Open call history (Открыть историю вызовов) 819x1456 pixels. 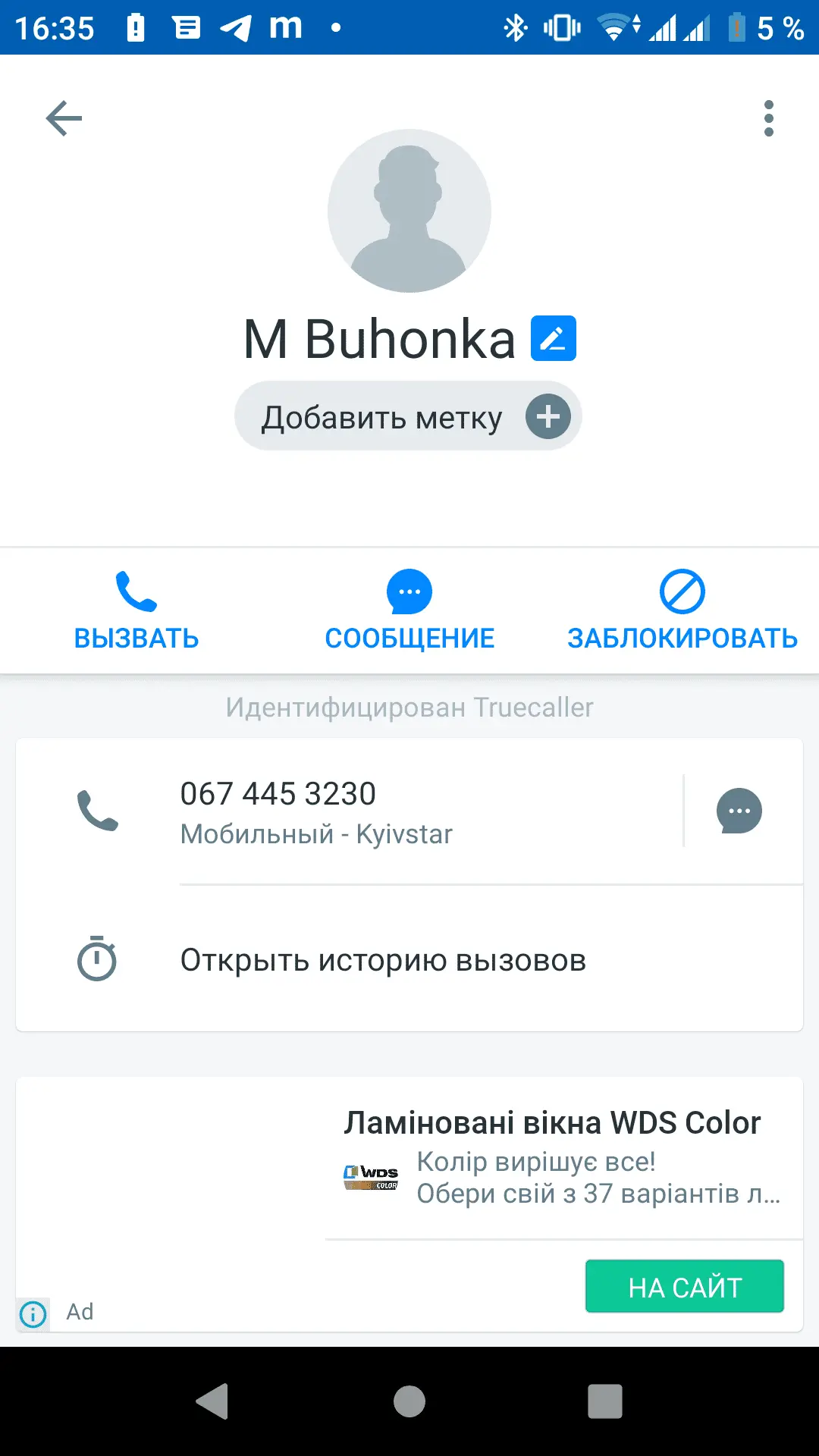pos(383,960)
